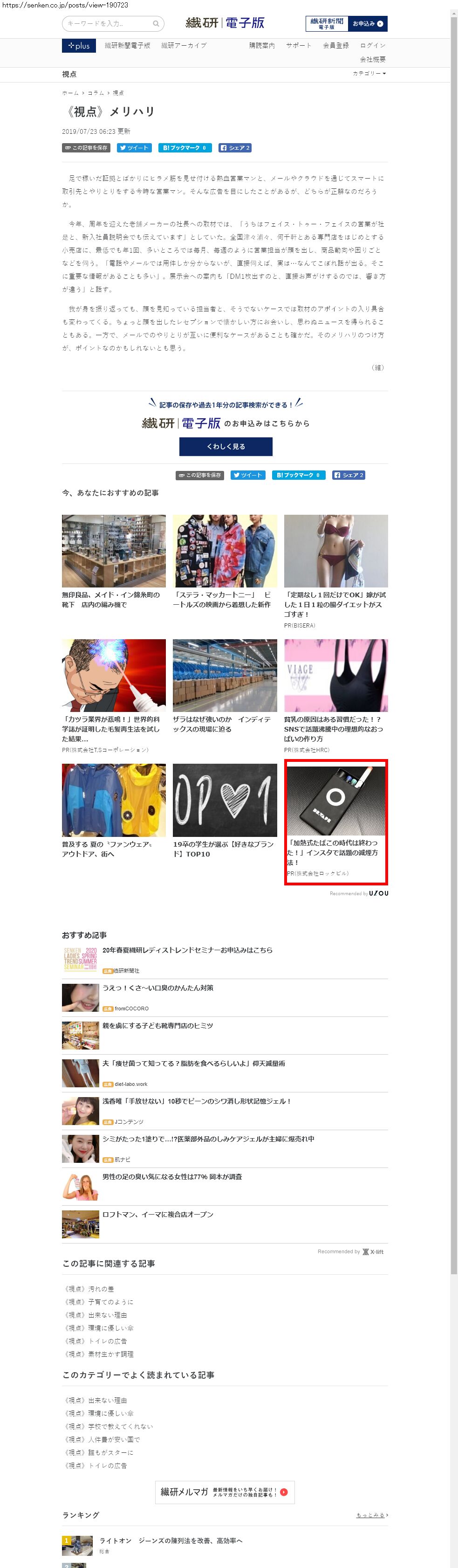The width and height of the screenshot is (458, 1568).
Task: Open related article 《視点》汚れの差
Action: [90, 1289]
